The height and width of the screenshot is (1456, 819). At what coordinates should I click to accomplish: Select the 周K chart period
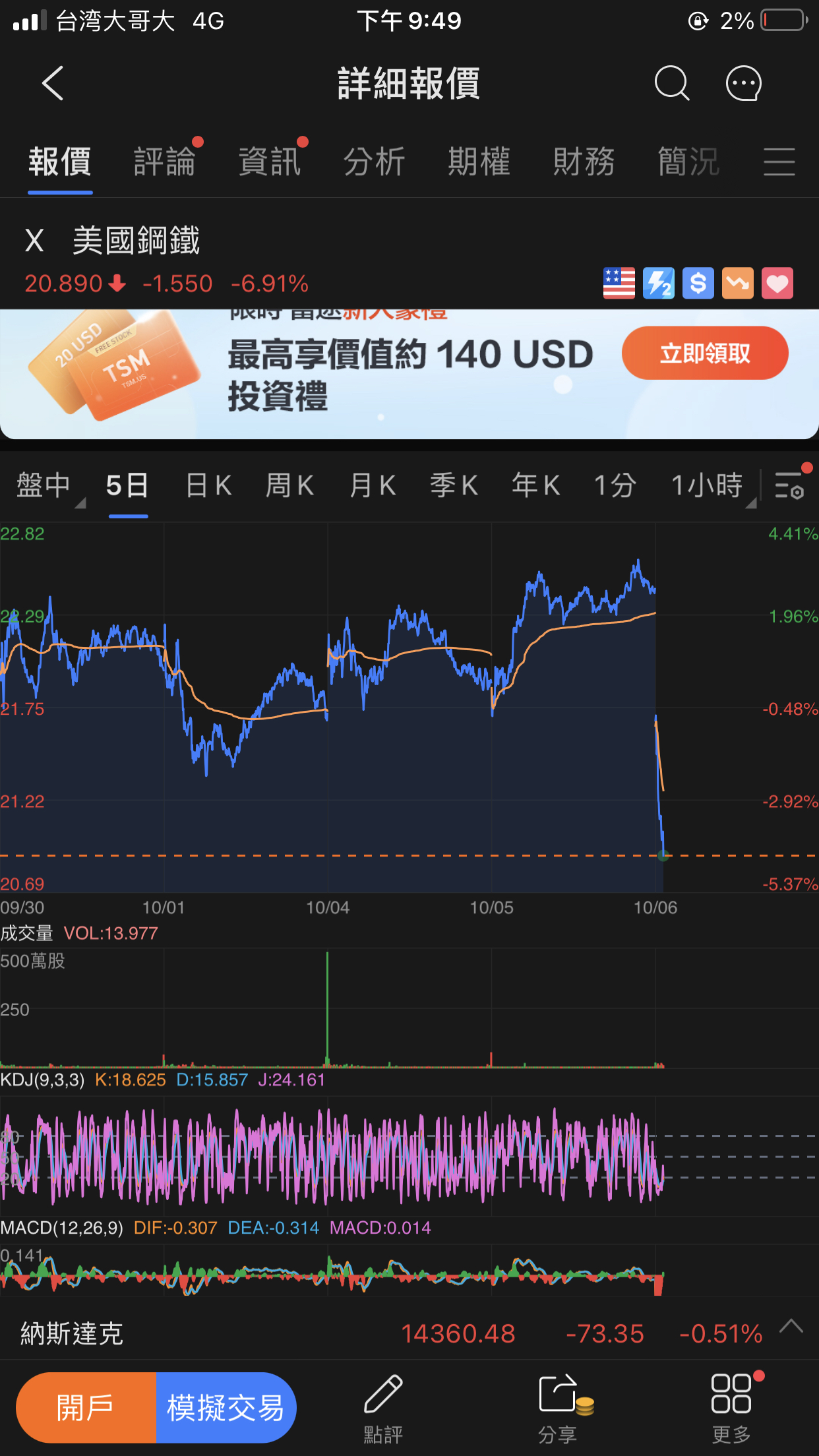pos(289,486)
